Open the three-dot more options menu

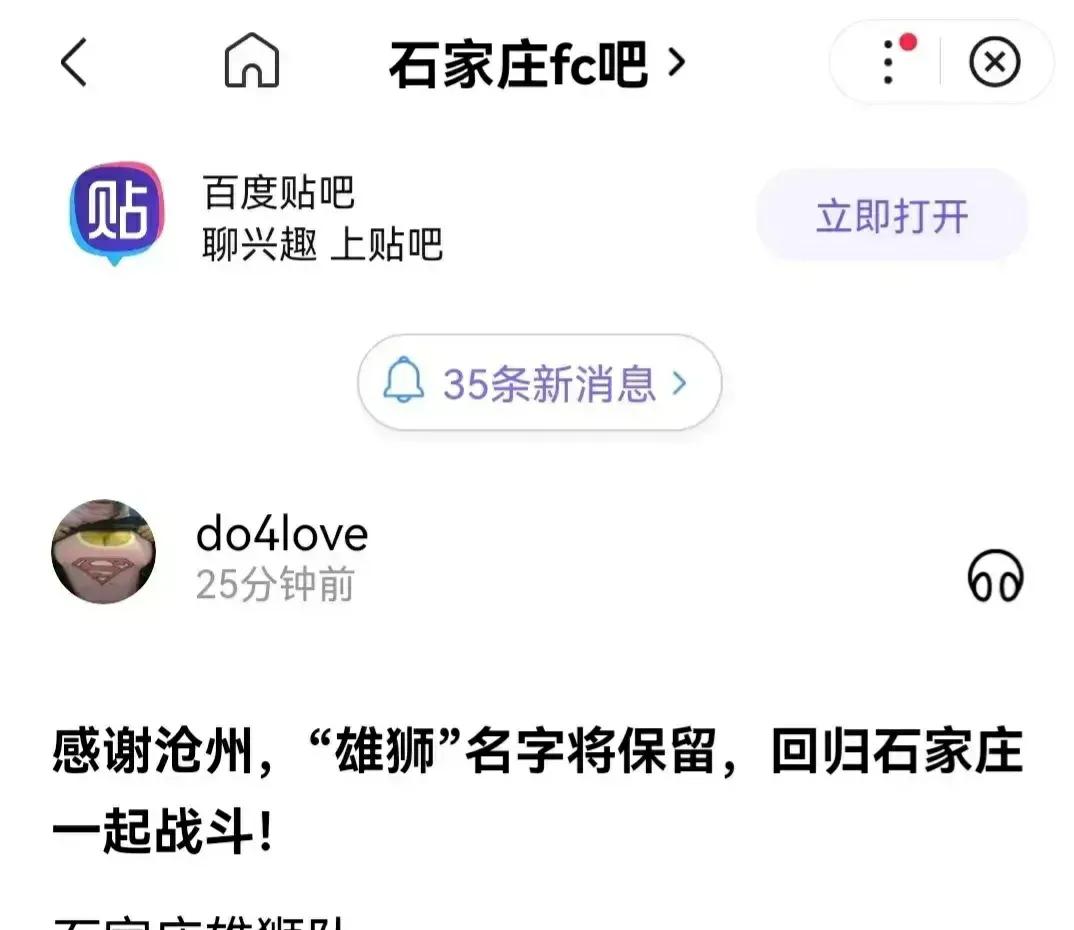click(x=888, y=63)
